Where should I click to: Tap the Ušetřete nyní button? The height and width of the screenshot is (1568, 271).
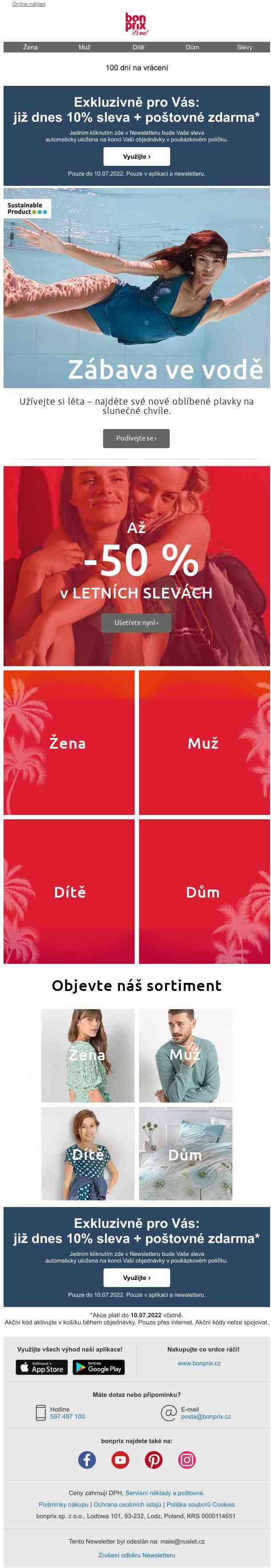point(136,623)
